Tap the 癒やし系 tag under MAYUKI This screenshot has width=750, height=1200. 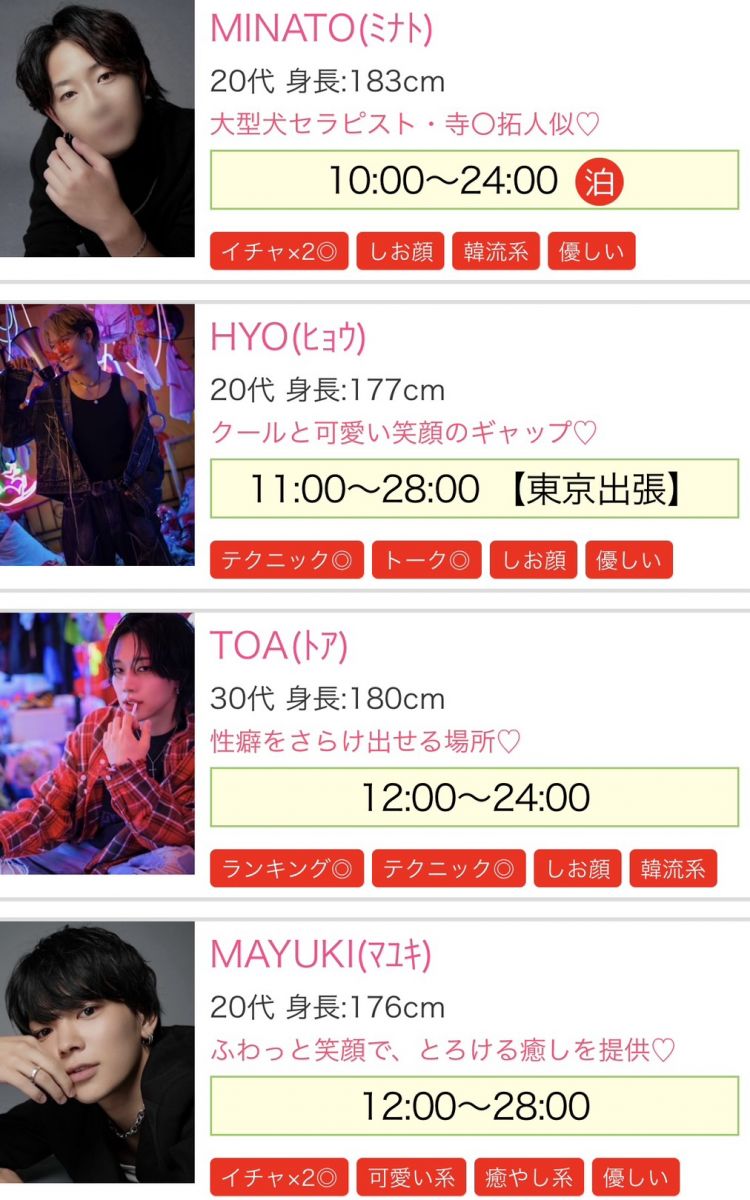[x=529, y=1177]
